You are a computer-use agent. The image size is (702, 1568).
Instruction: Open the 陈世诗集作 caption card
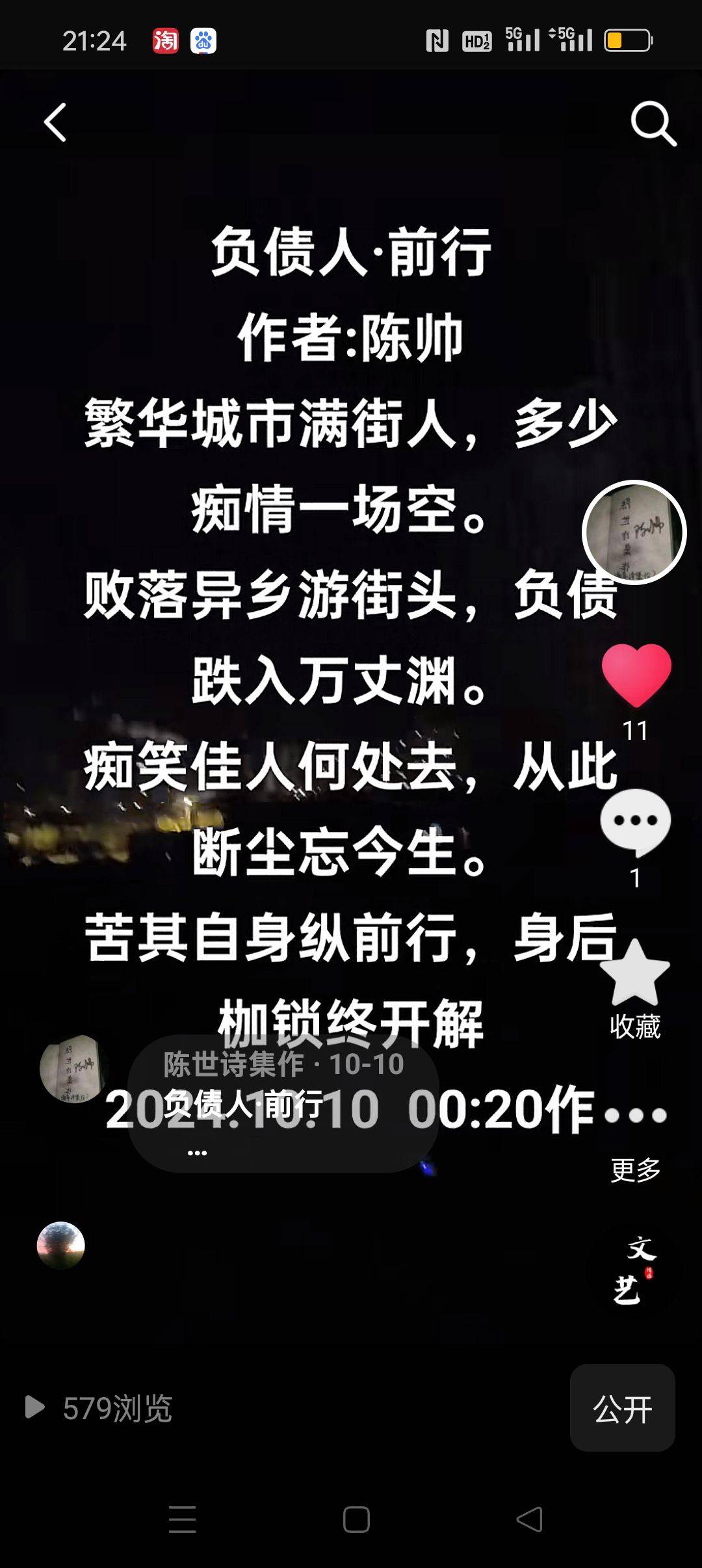click(283, 1103)
